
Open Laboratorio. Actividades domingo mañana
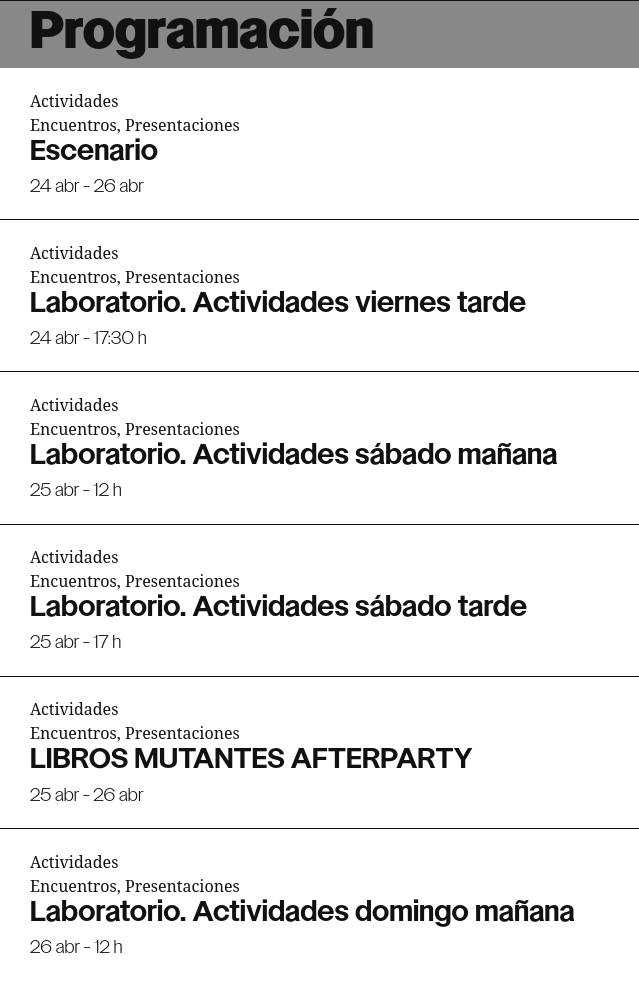tap(302, 912)
